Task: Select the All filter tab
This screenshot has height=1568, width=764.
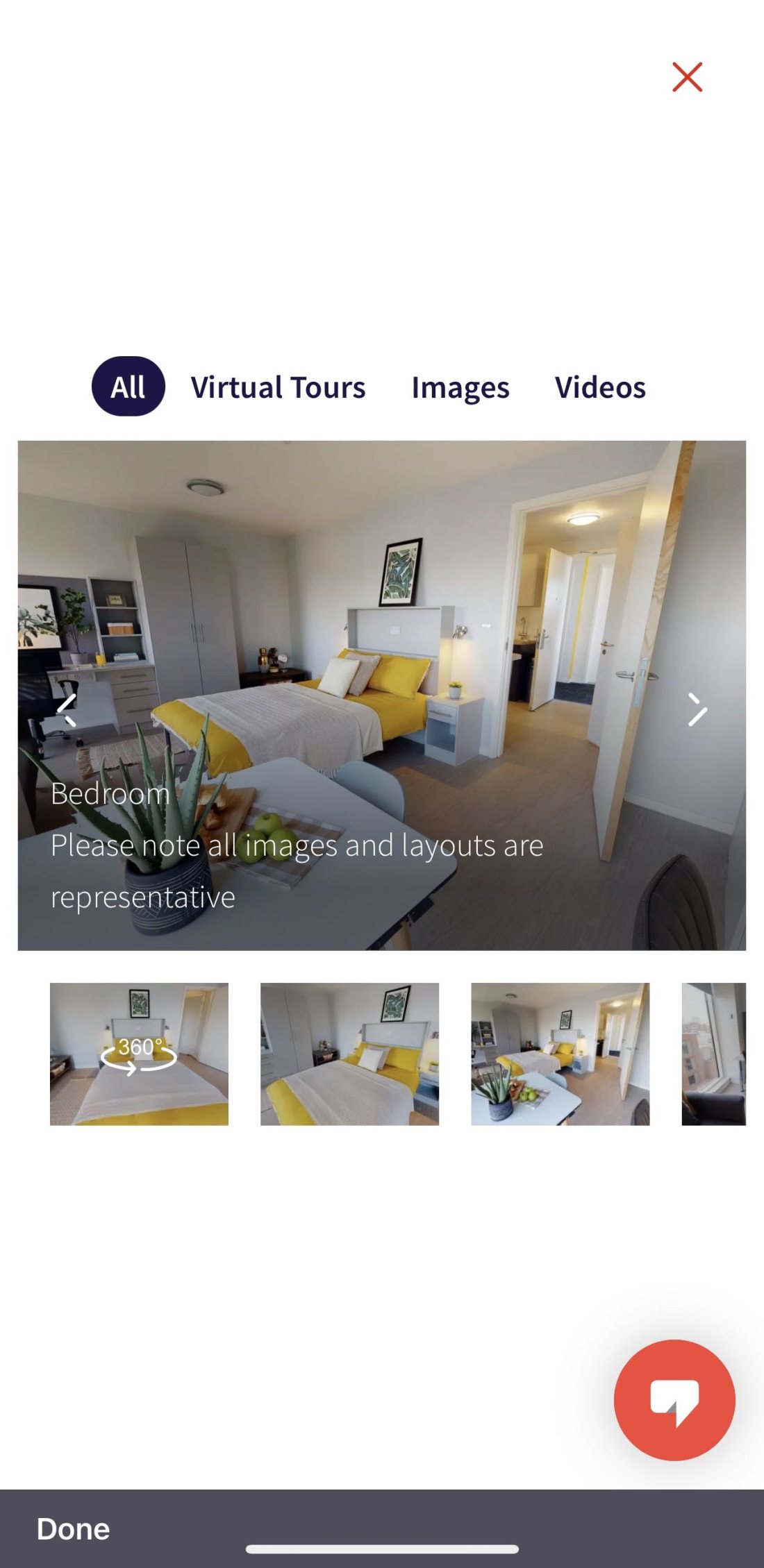Action: tap(128, 387)
